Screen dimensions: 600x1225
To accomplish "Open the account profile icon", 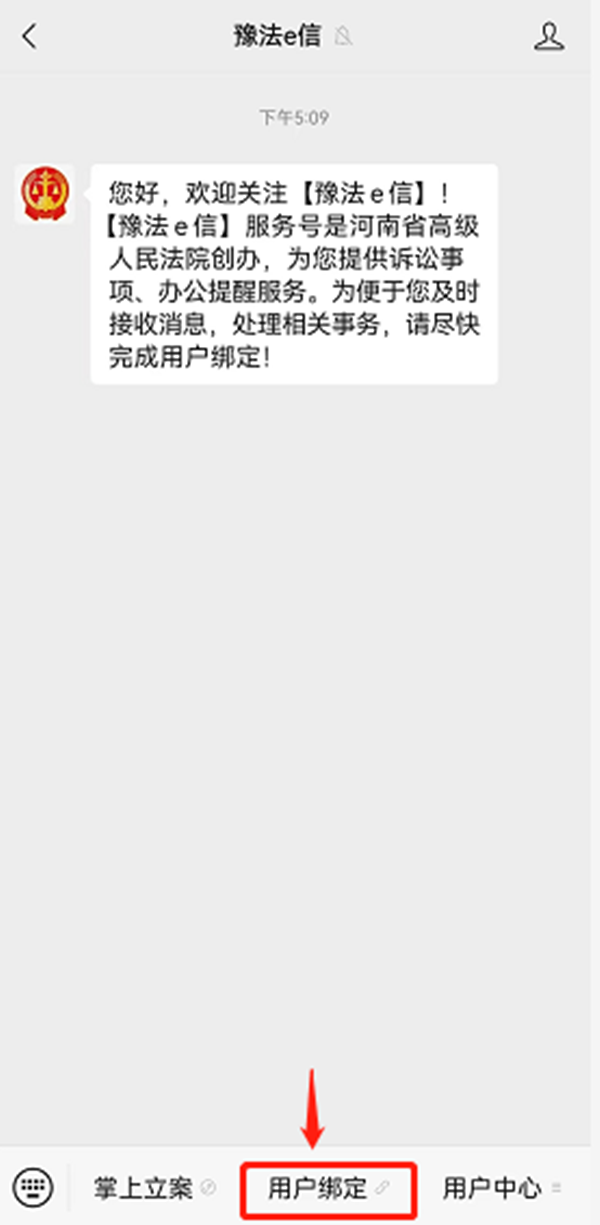I will [x=548, y=38].
